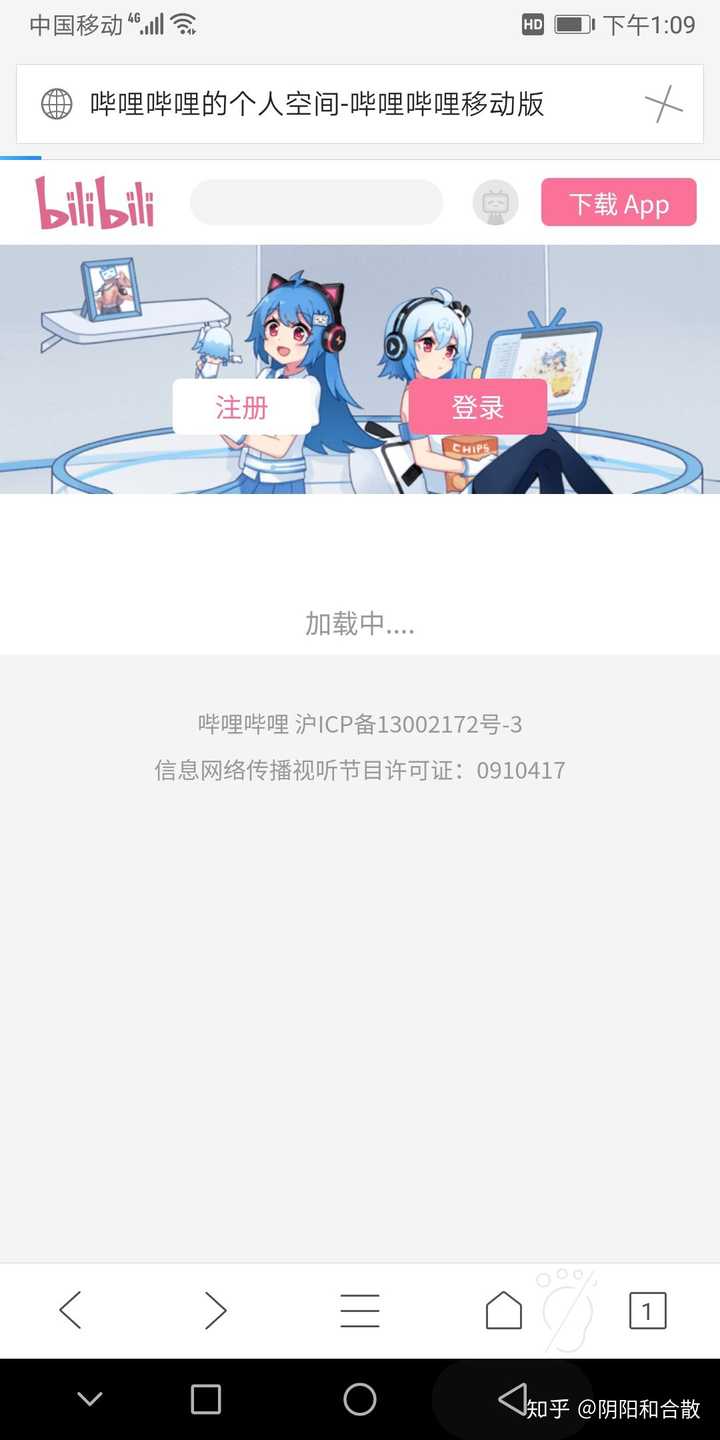720x1440 pixels.
Task: Open the TV mascot avatar icon
Action: pyautogui.click(x=495, y=202)
